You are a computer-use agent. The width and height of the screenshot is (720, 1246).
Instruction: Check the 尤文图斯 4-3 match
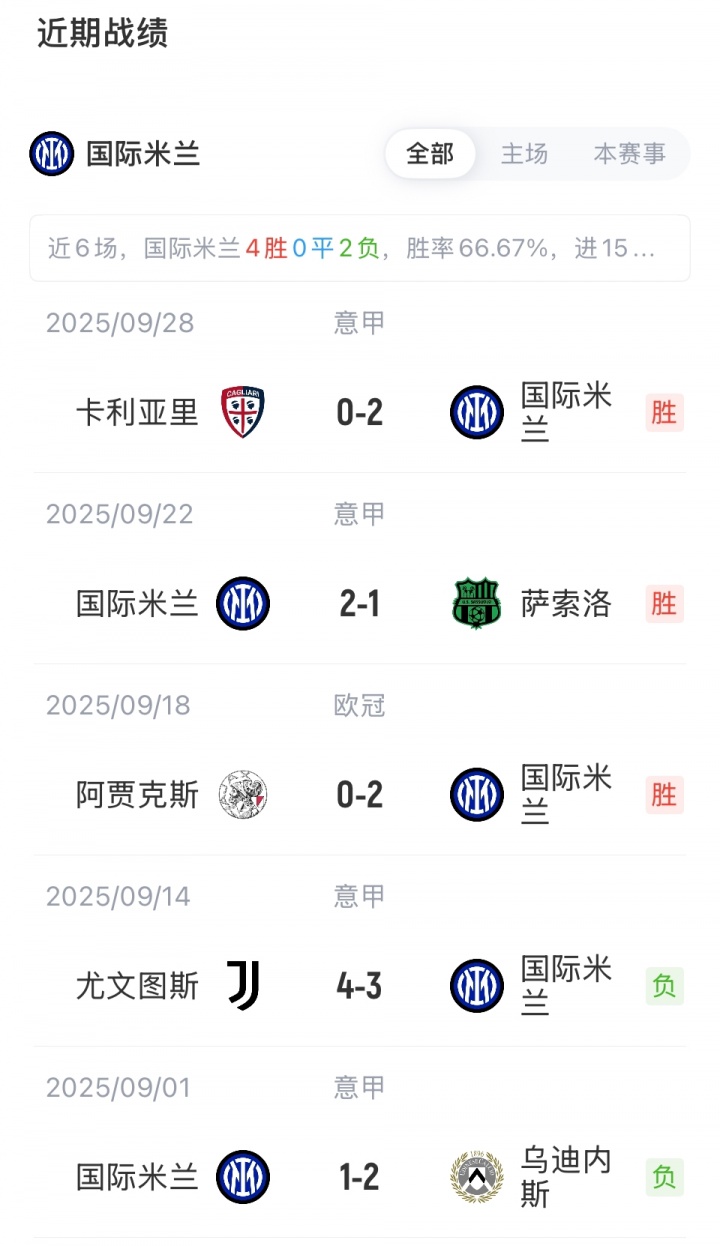pos(360,987)
